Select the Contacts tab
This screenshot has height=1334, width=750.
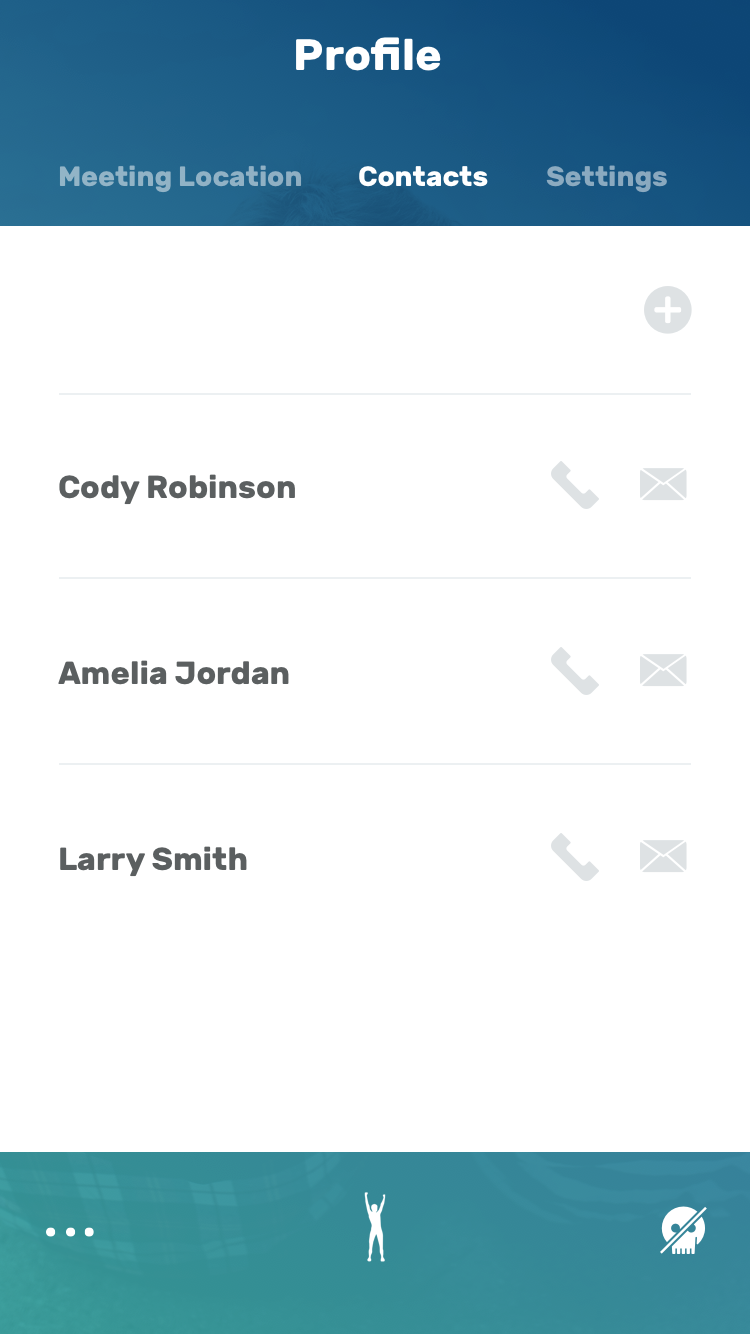coord(423,177)
